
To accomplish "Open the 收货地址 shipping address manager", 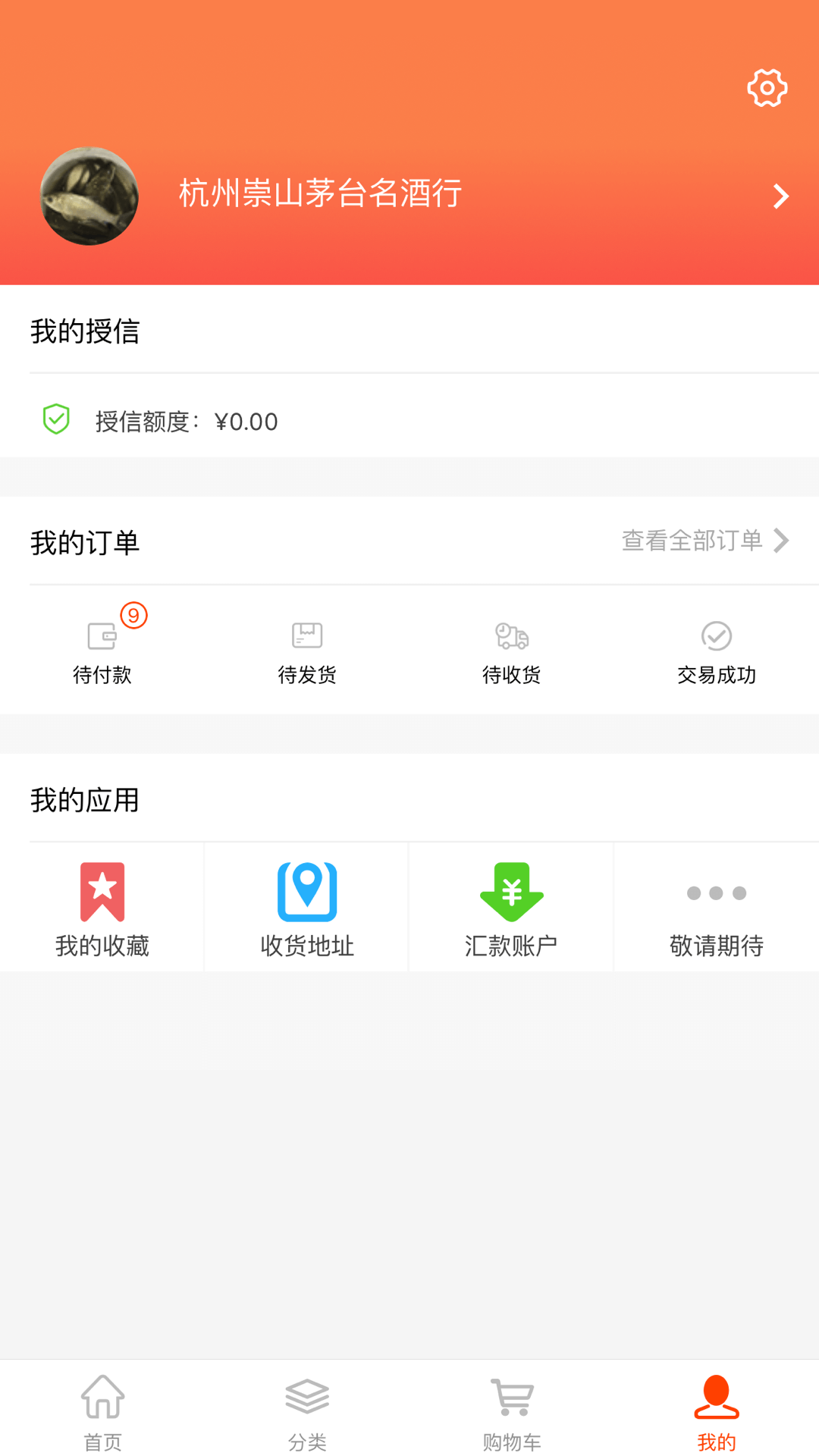I will click(x=307, y=907).
